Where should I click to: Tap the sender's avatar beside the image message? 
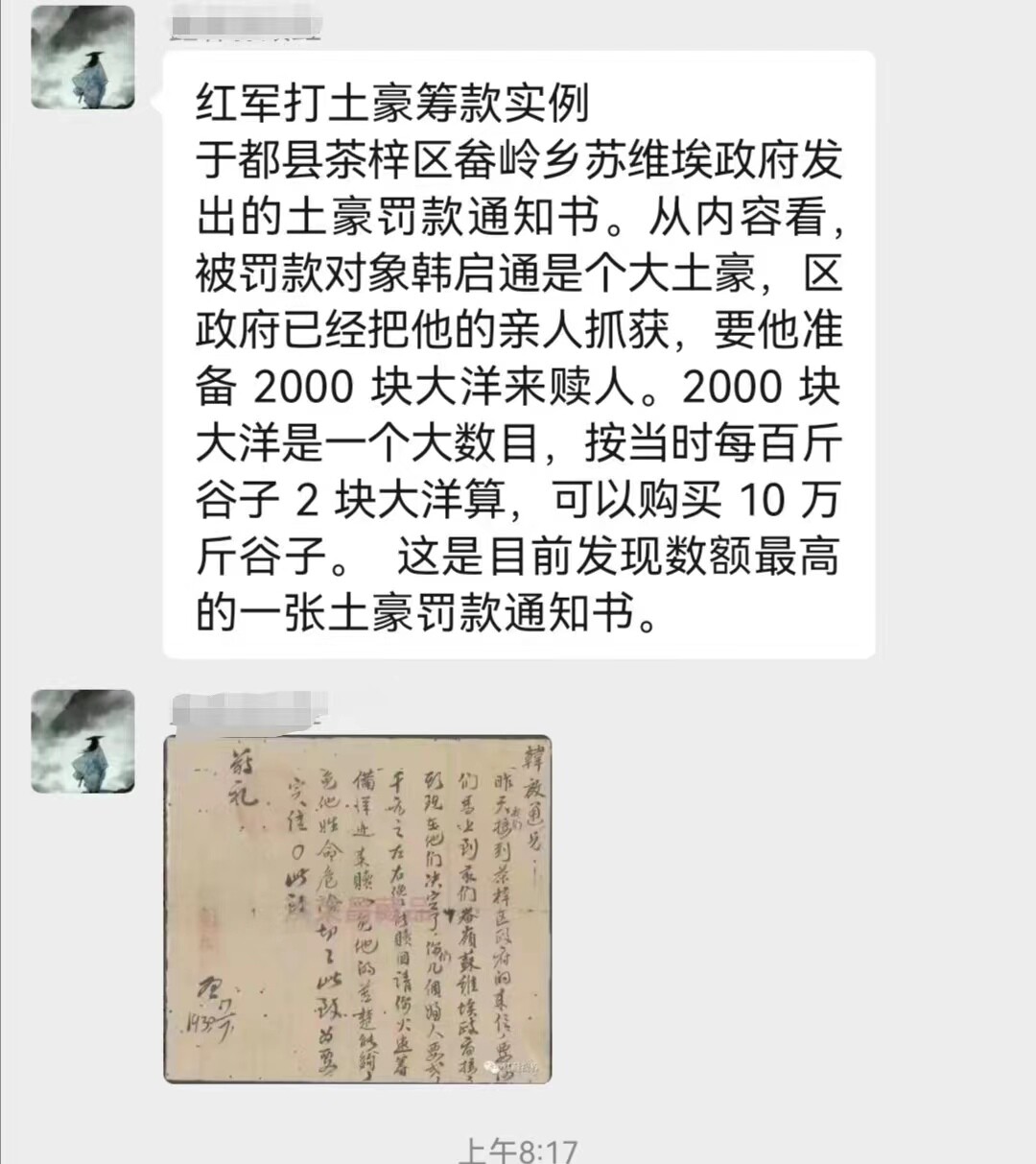click(x=82, y=741)
